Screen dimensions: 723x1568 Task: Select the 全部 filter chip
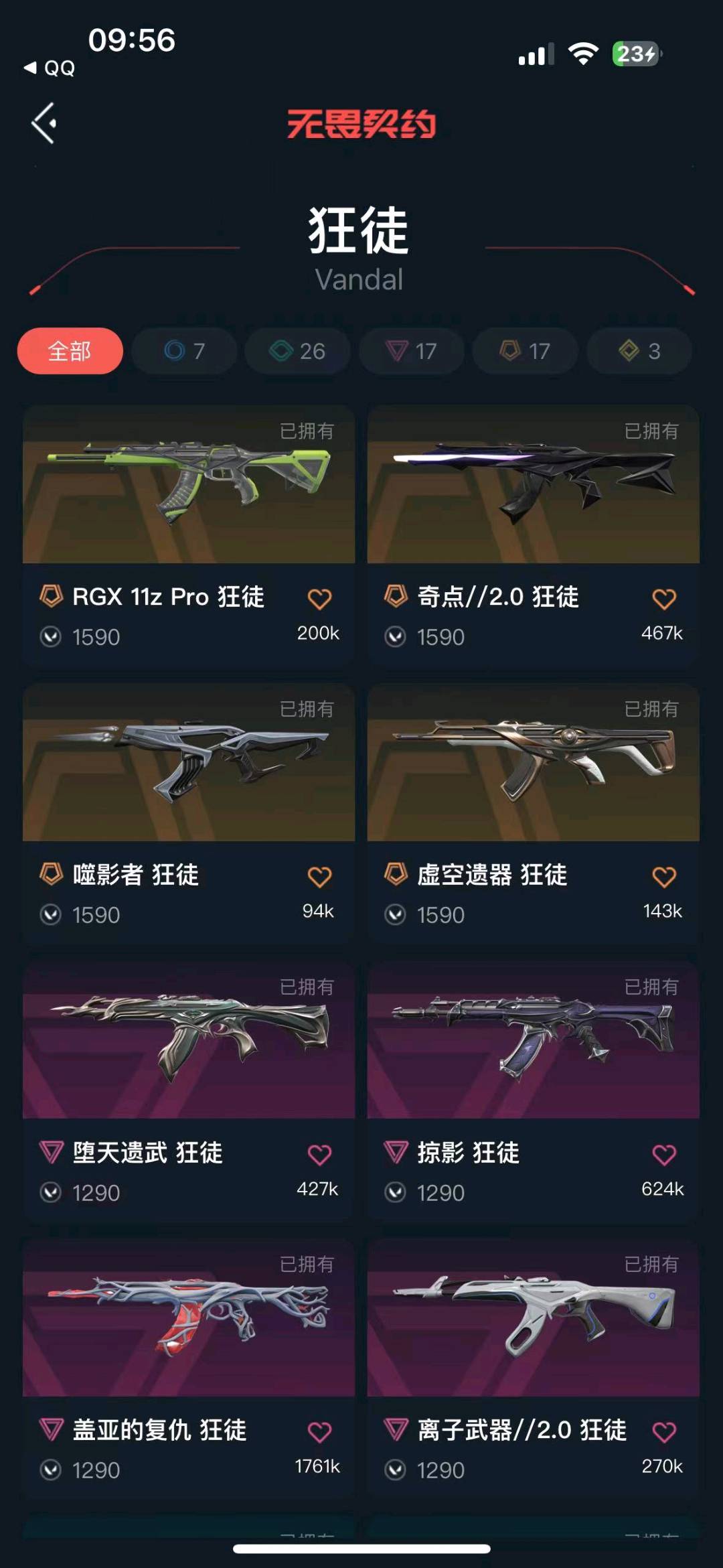70,351
